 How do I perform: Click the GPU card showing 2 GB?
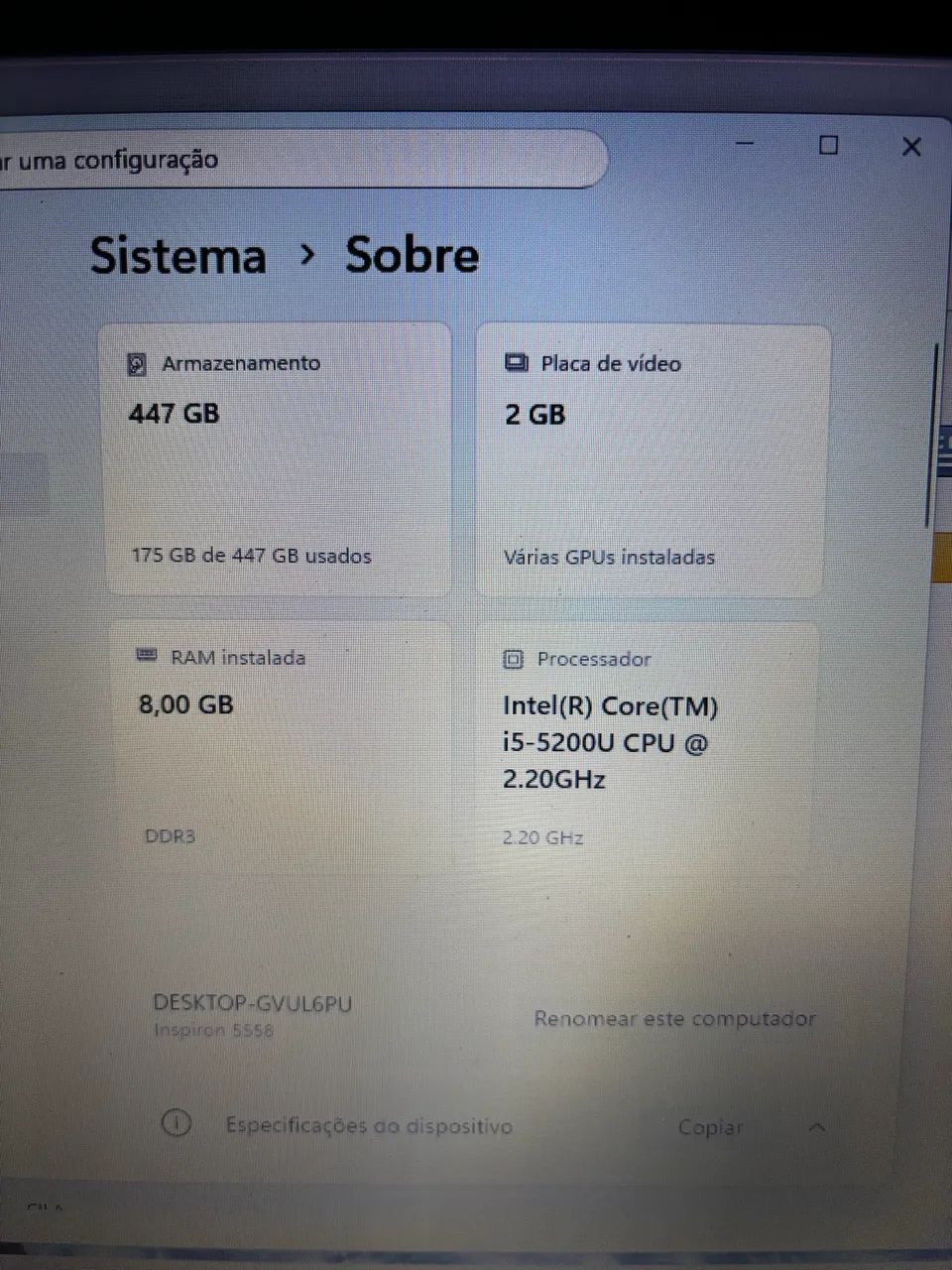pyautogui.click(x=654, y=456)
